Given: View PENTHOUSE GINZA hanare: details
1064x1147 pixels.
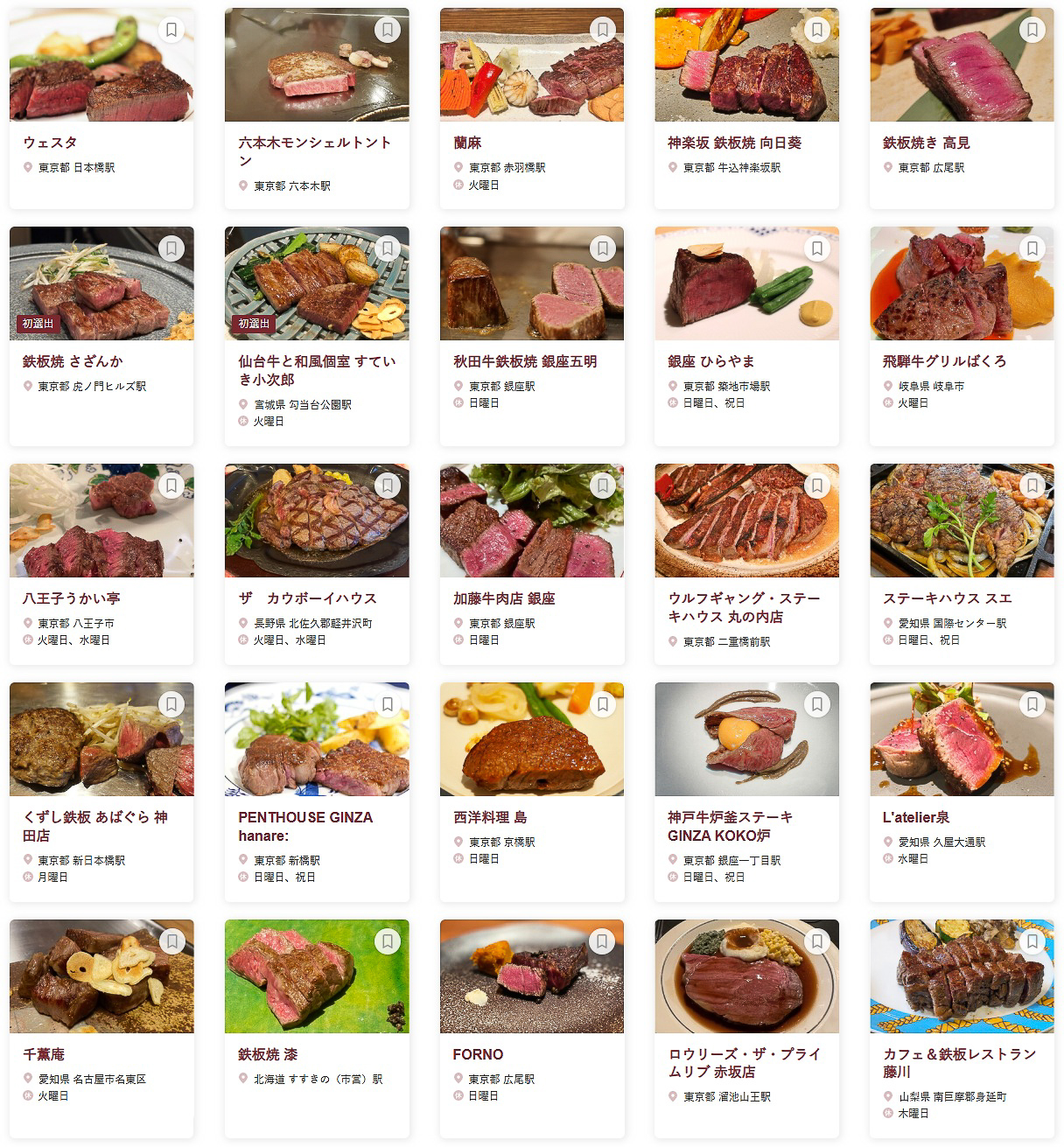Looking at the screenshot, I should [305, 826].
